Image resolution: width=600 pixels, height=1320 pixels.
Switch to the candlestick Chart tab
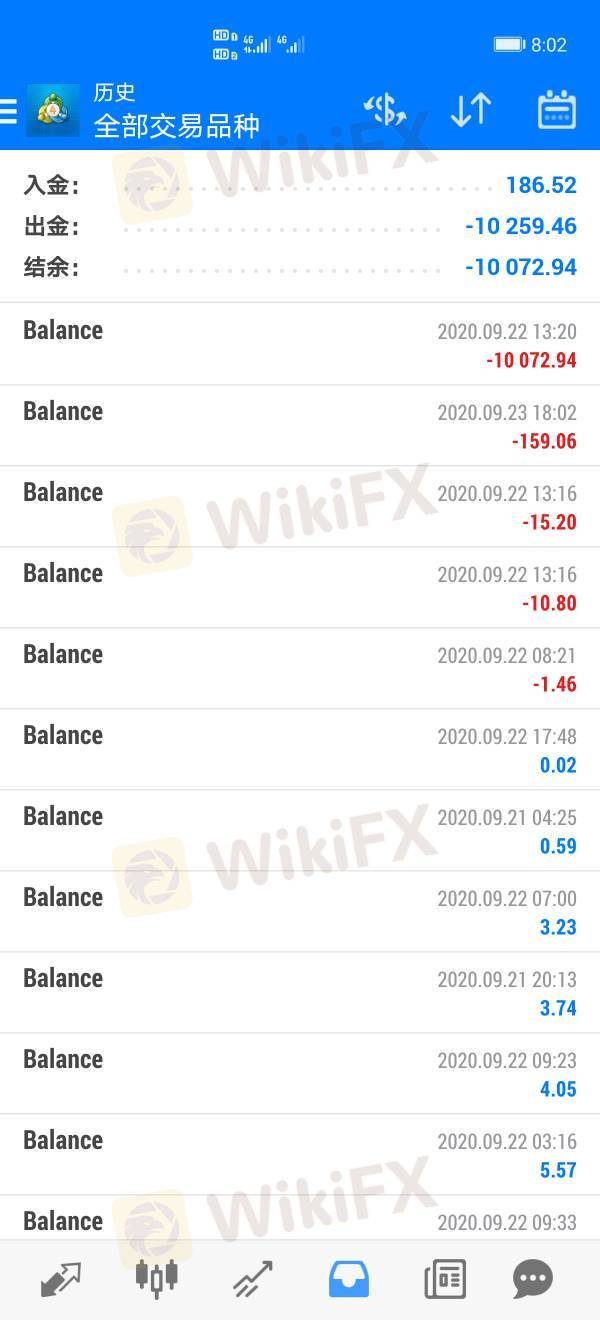[157, 1279]
